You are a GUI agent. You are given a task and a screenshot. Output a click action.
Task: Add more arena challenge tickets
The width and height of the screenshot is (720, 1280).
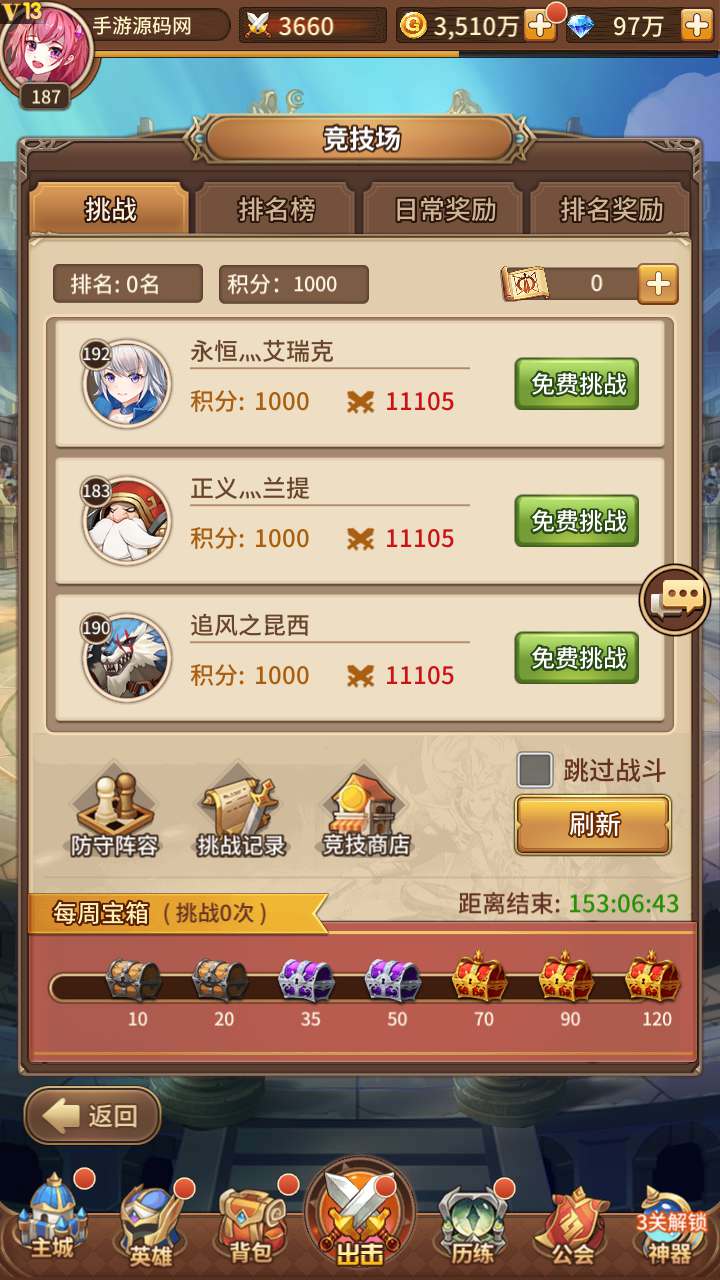point(658,284)
